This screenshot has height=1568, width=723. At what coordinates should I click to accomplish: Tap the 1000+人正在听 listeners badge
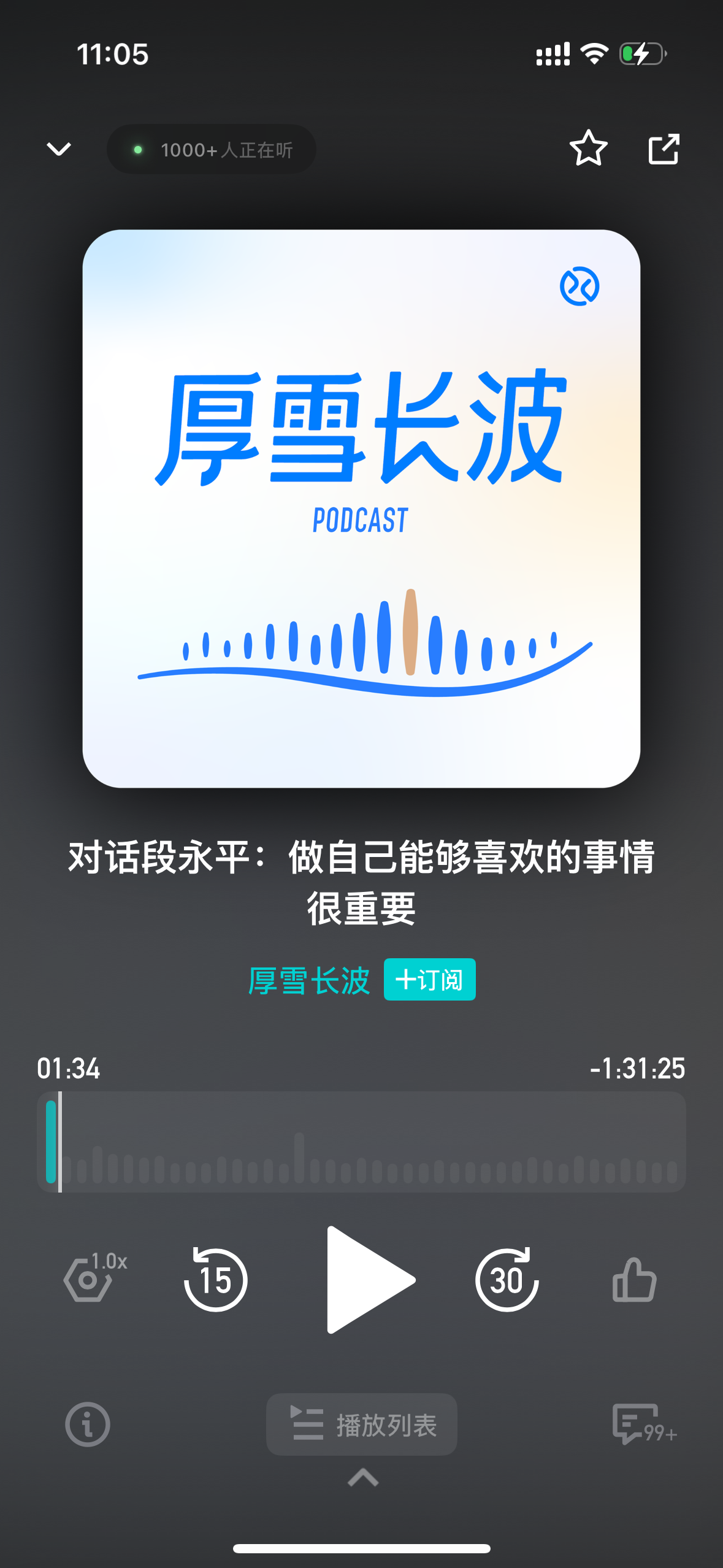point(212,150)
